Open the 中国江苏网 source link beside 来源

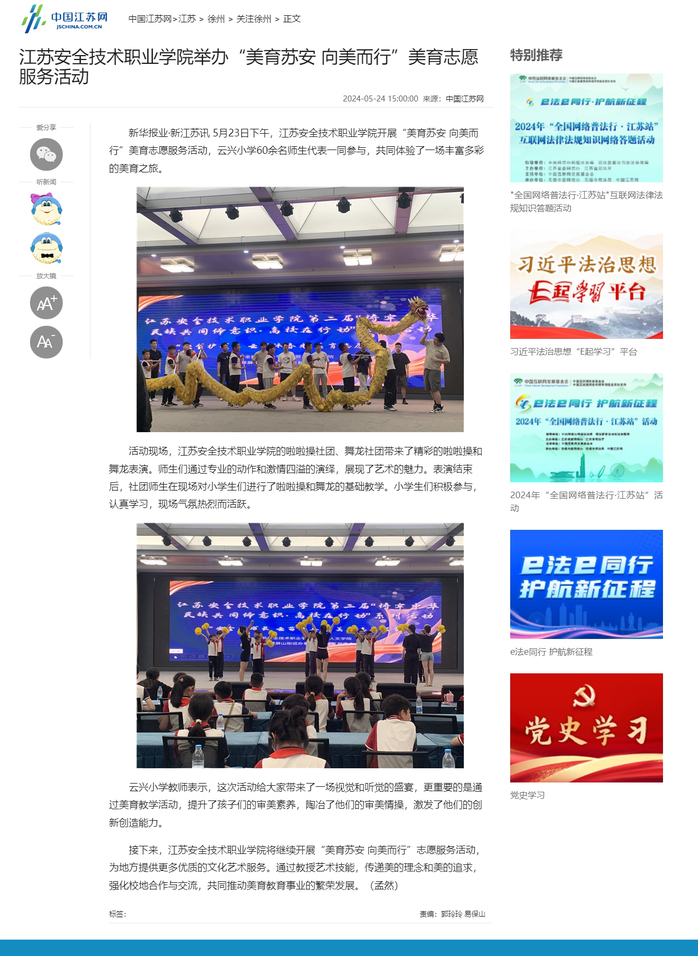point(464,99)
